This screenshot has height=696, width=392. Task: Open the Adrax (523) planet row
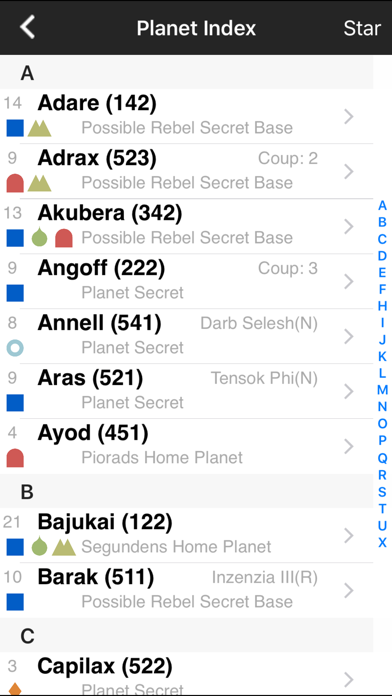(186, 171)
